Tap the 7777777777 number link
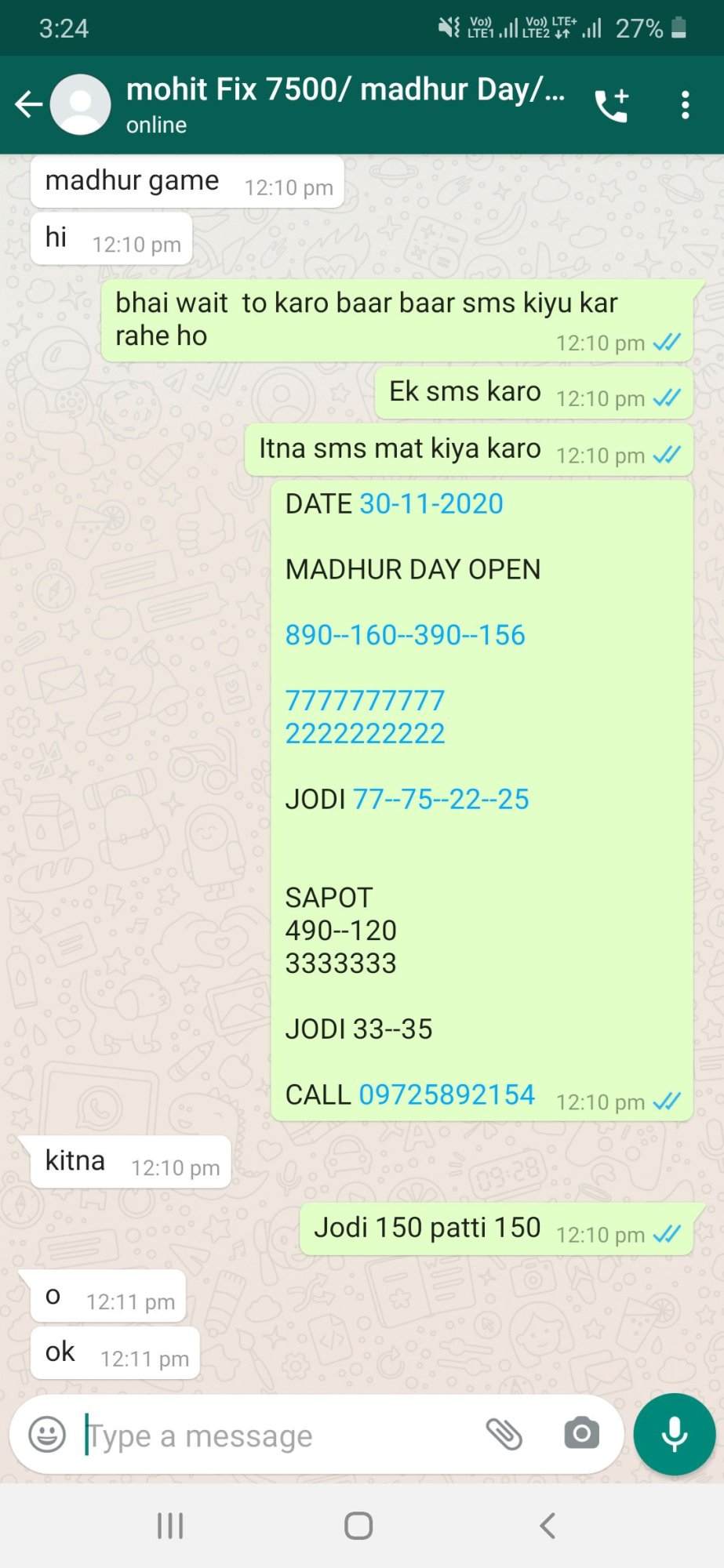This screenshot has width=724, height=1568. tap(365, 700)
